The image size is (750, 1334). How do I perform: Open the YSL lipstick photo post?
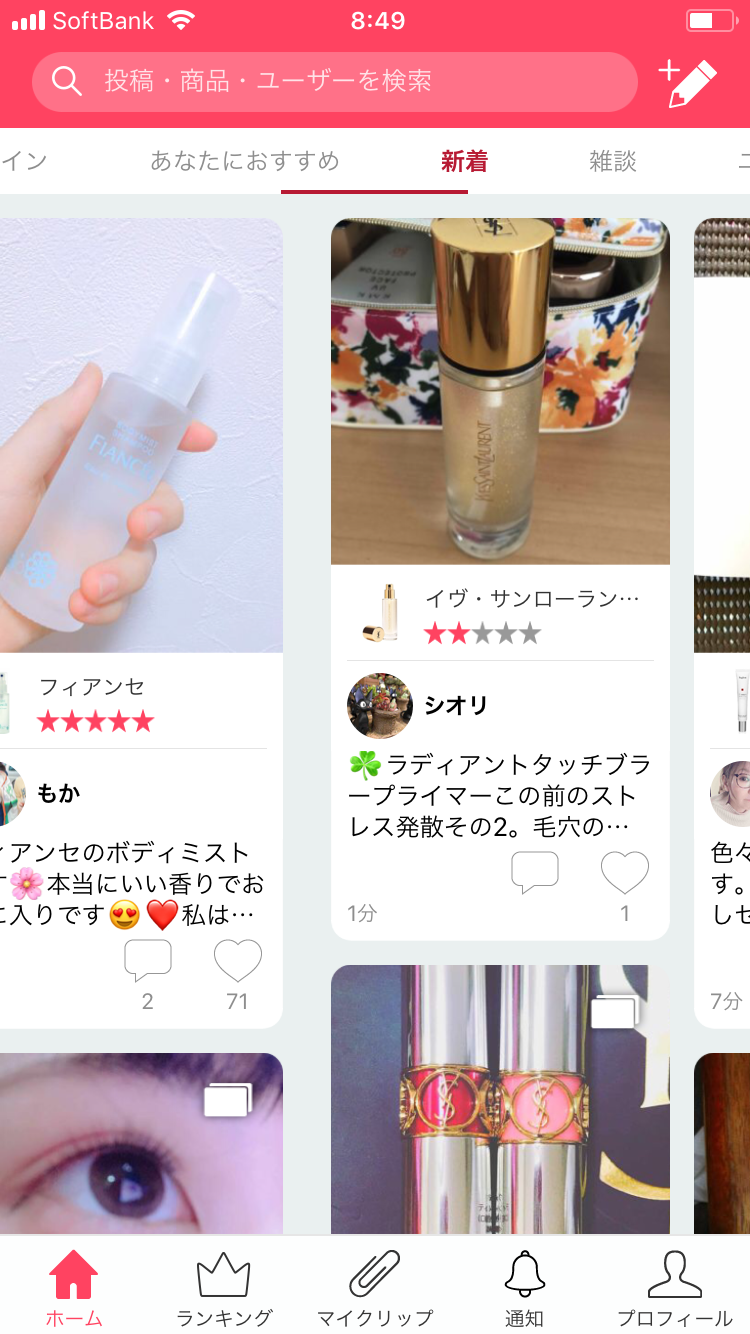point(500,1098)
